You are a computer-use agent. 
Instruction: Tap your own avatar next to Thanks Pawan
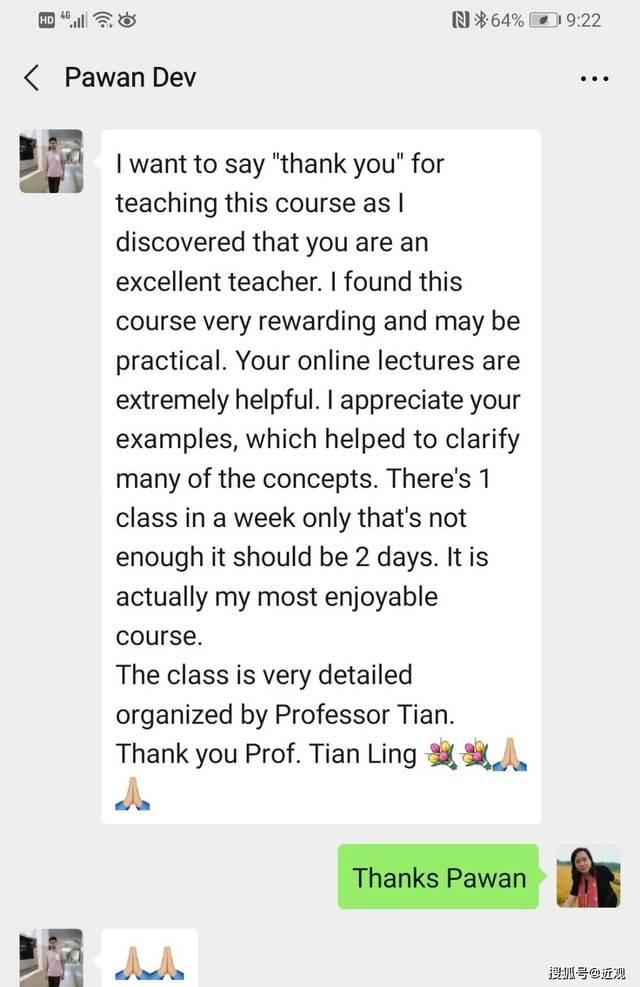[588, 876]
